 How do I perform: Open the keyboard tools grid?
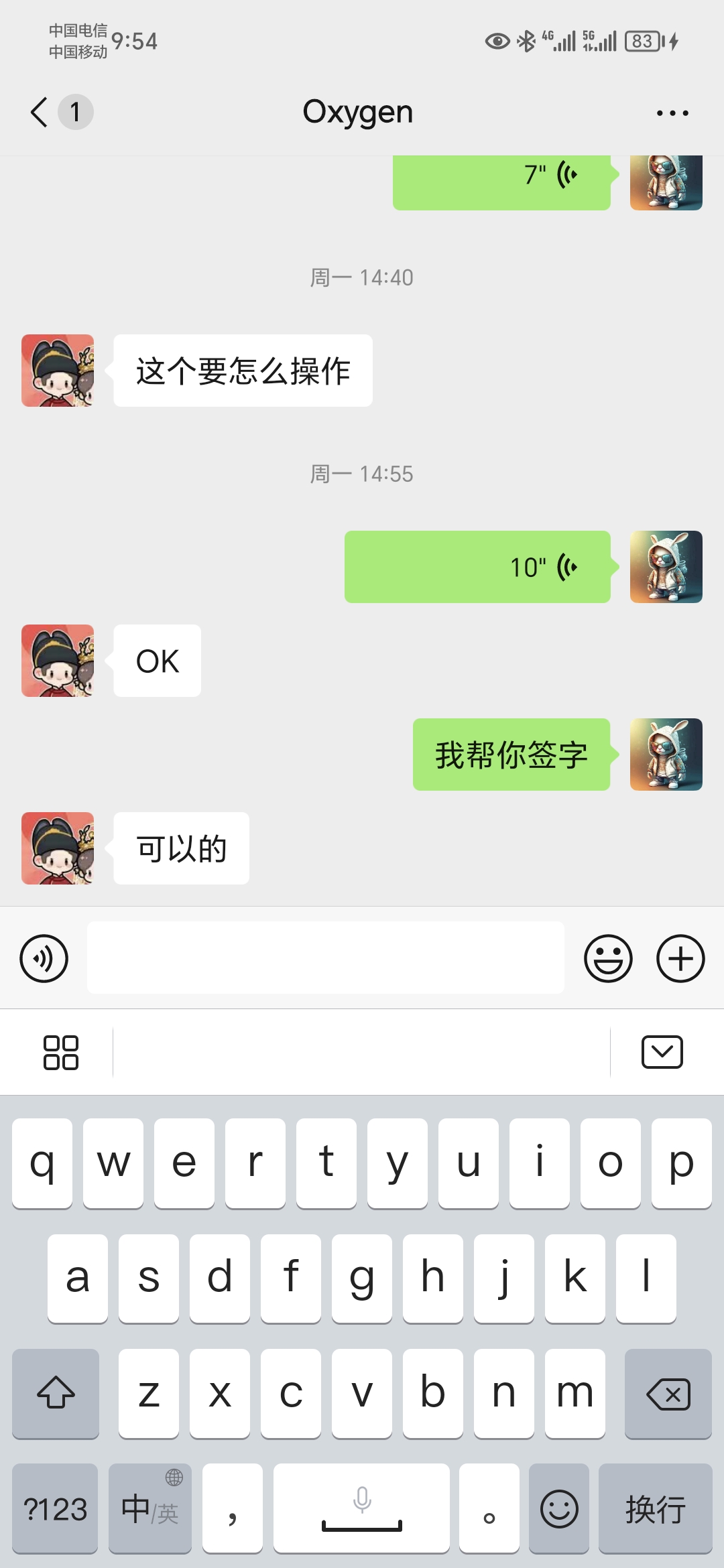pyautogui.click(x=60, y=1052)
